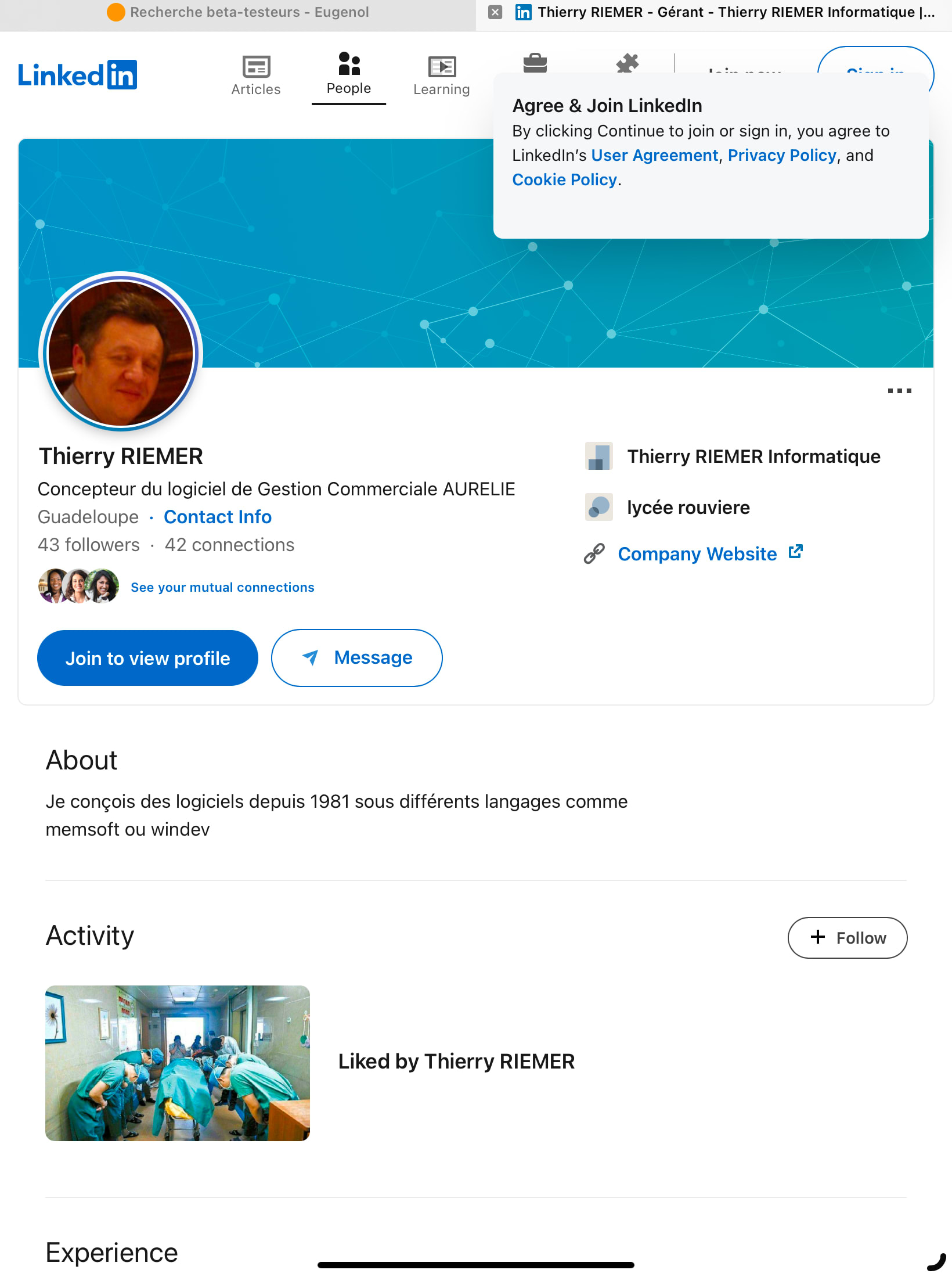
Task: View Thierry's Contact Info
Action: click(x=217, y=516)
